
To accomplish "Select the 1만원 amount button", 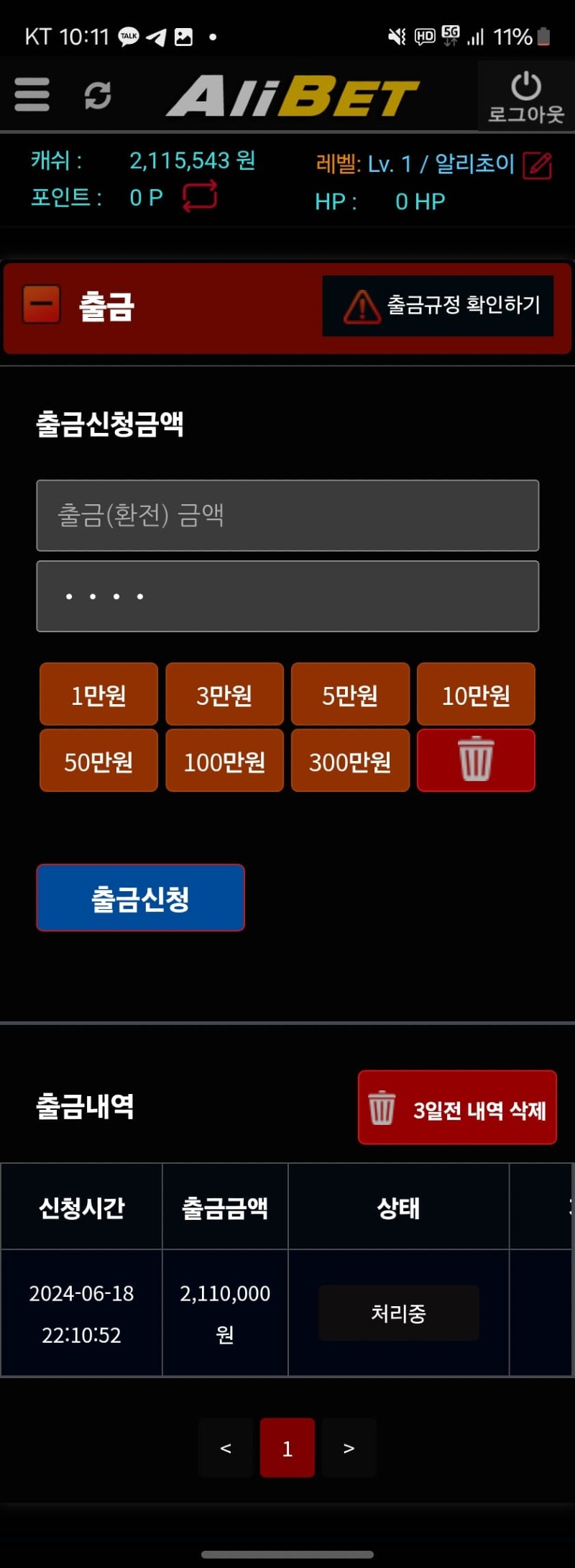I will pos(98,694).
